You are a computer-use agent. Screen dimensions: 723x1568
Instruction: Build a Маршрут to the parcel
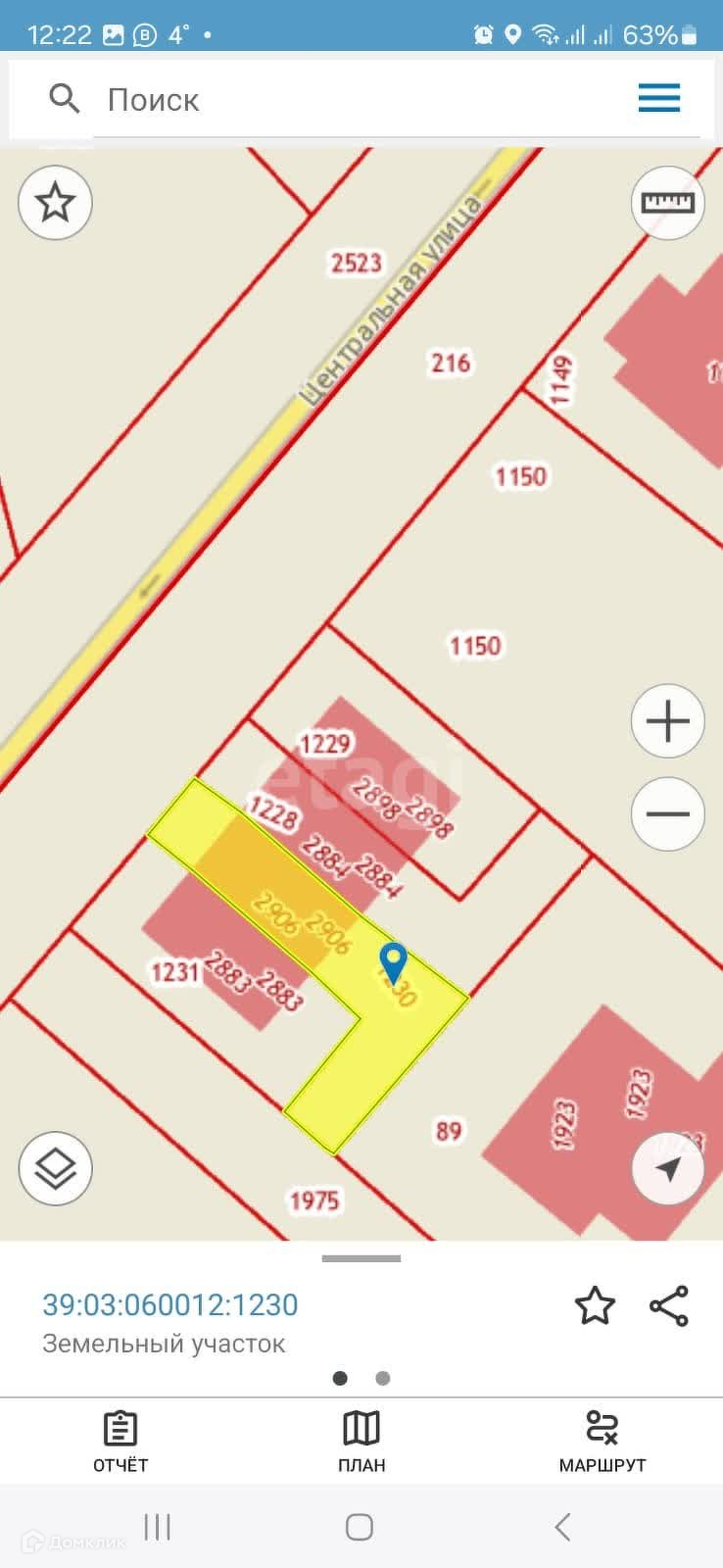pyautogui.click(x=602, y=1442)
